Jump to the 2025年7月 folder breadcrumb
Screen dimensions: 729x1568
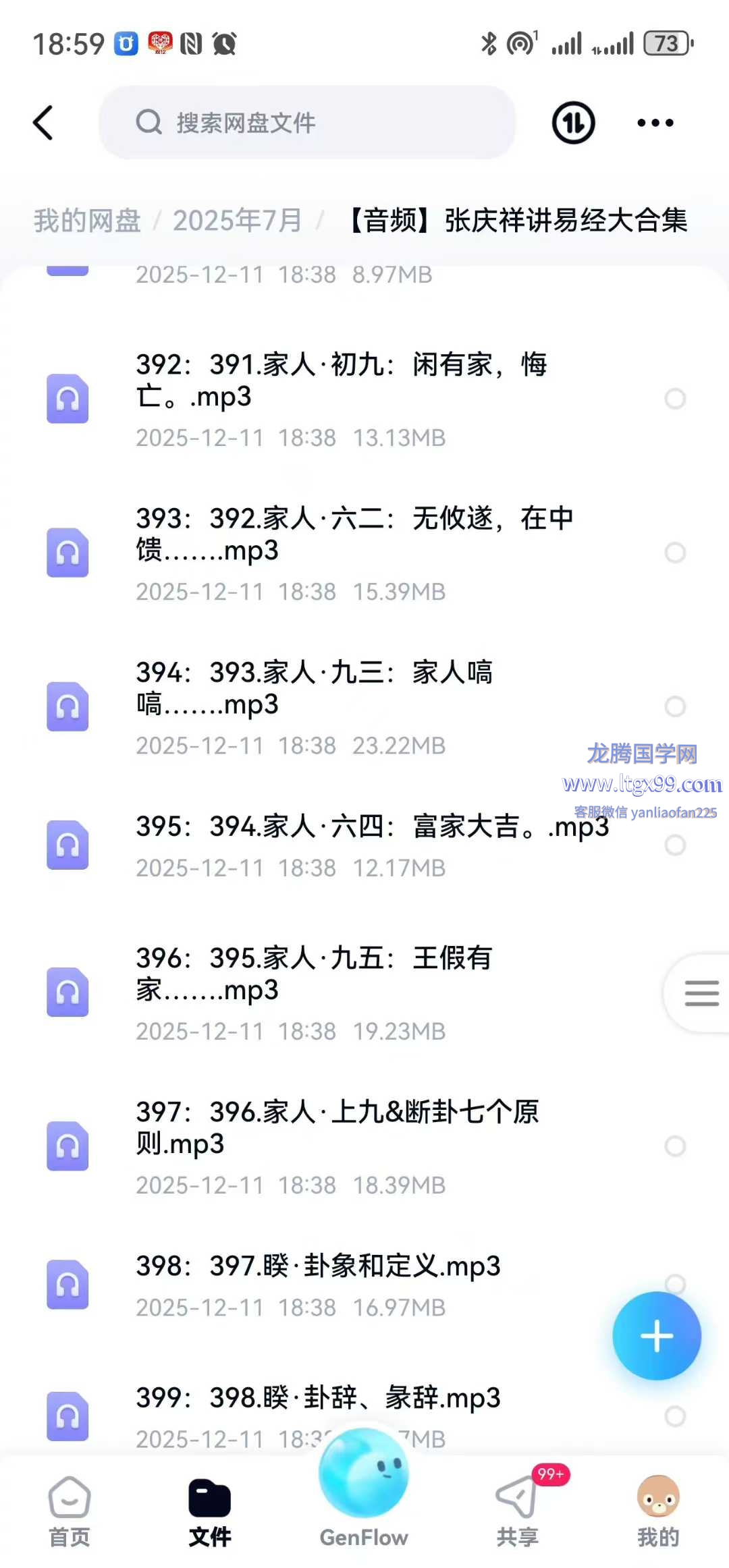pyautogui.click(x=237, y=221)
